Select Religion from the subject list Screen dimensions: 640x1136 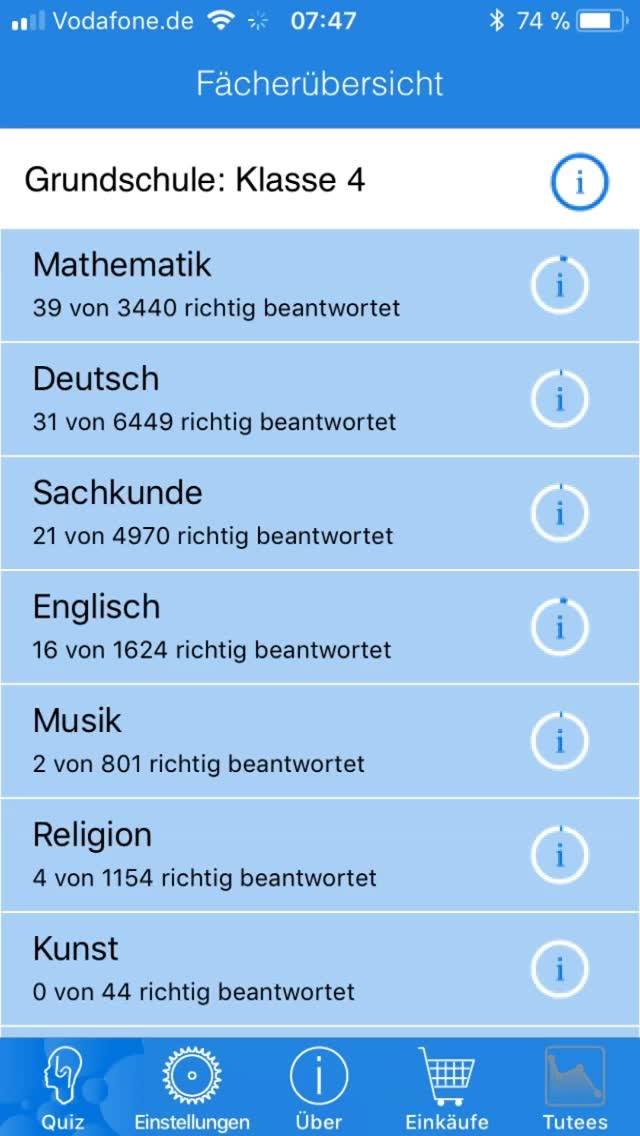pos(320,856)
